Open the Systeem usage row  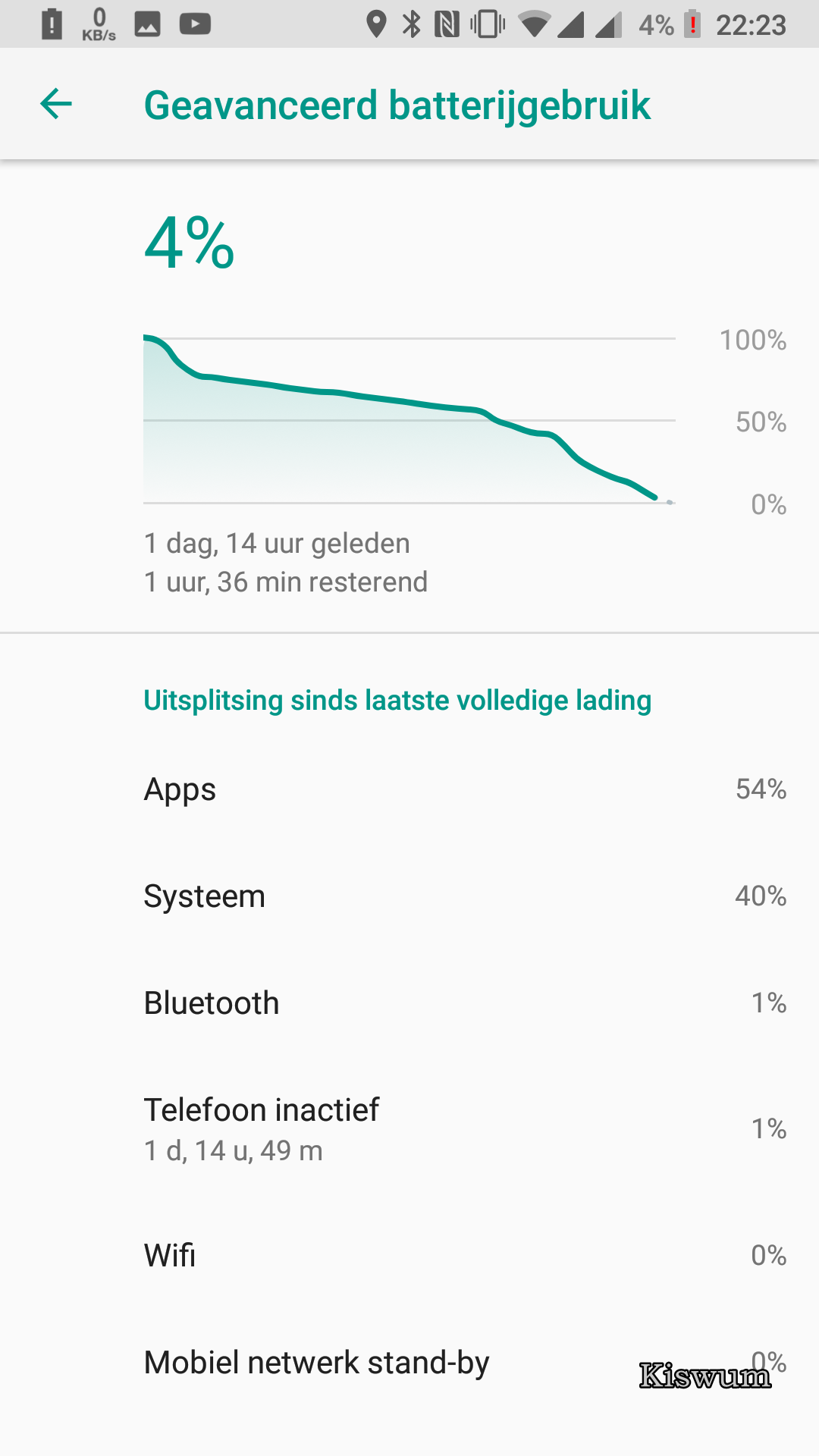(409, 896)
